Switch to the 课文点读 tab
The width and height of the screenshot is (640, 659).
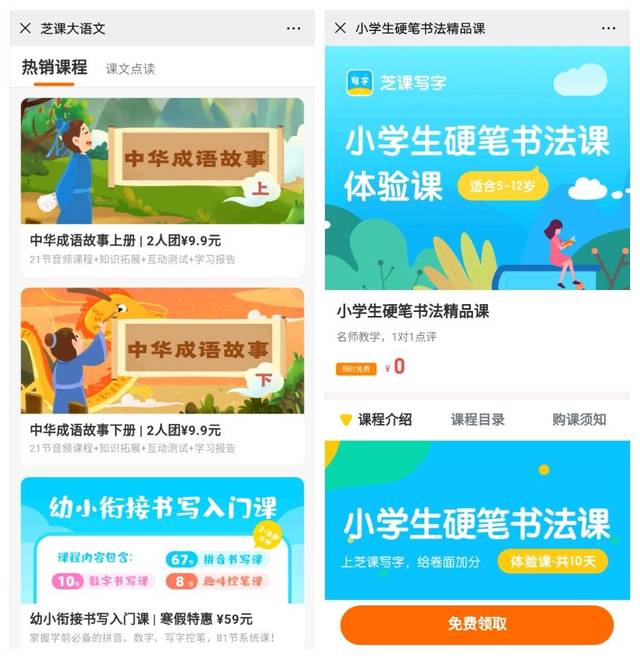[x=130, y=69]
